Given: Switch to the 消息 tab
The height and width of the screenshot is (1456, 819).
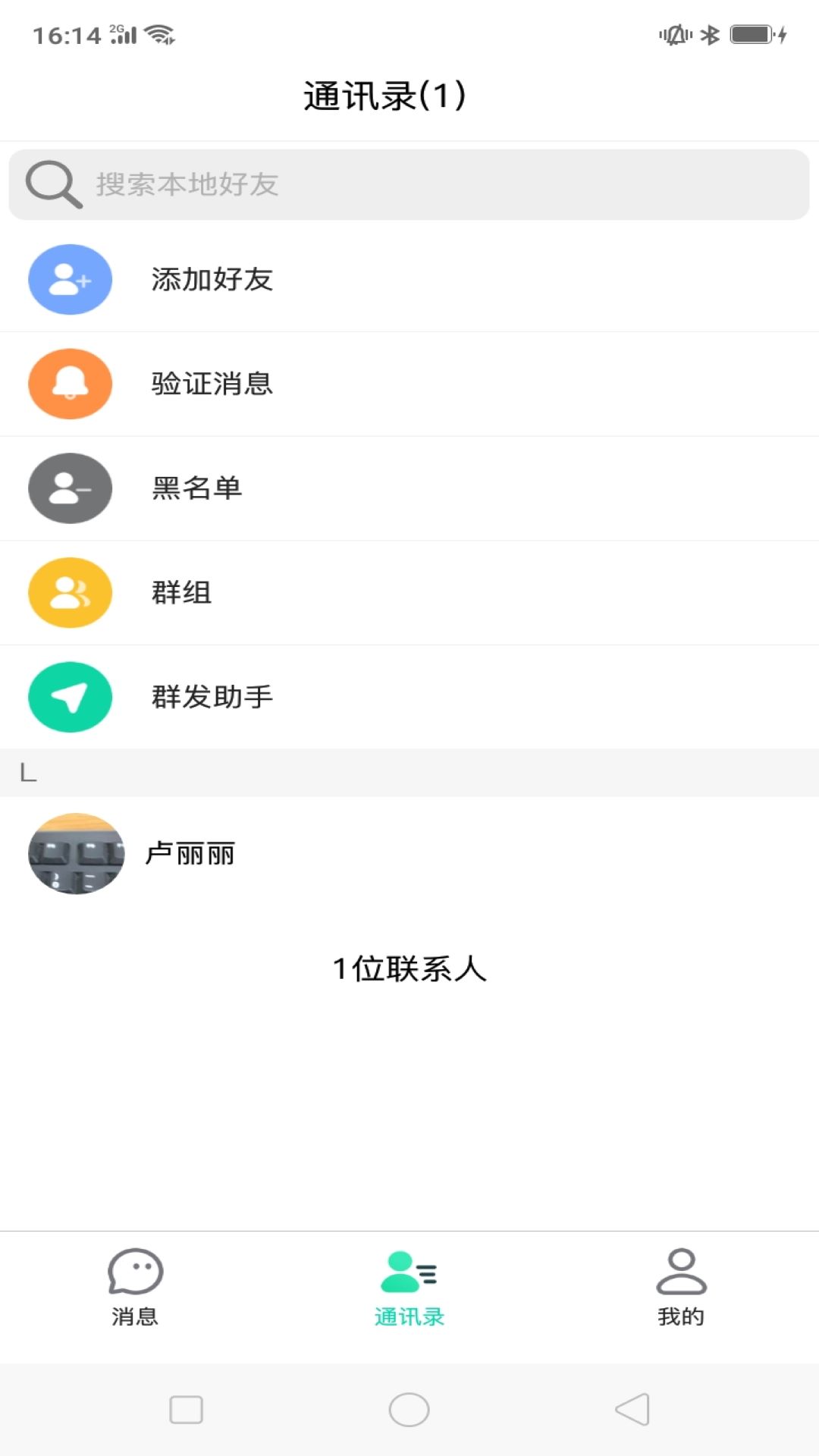Looking at the screenshot, I should click(135, 1289).
